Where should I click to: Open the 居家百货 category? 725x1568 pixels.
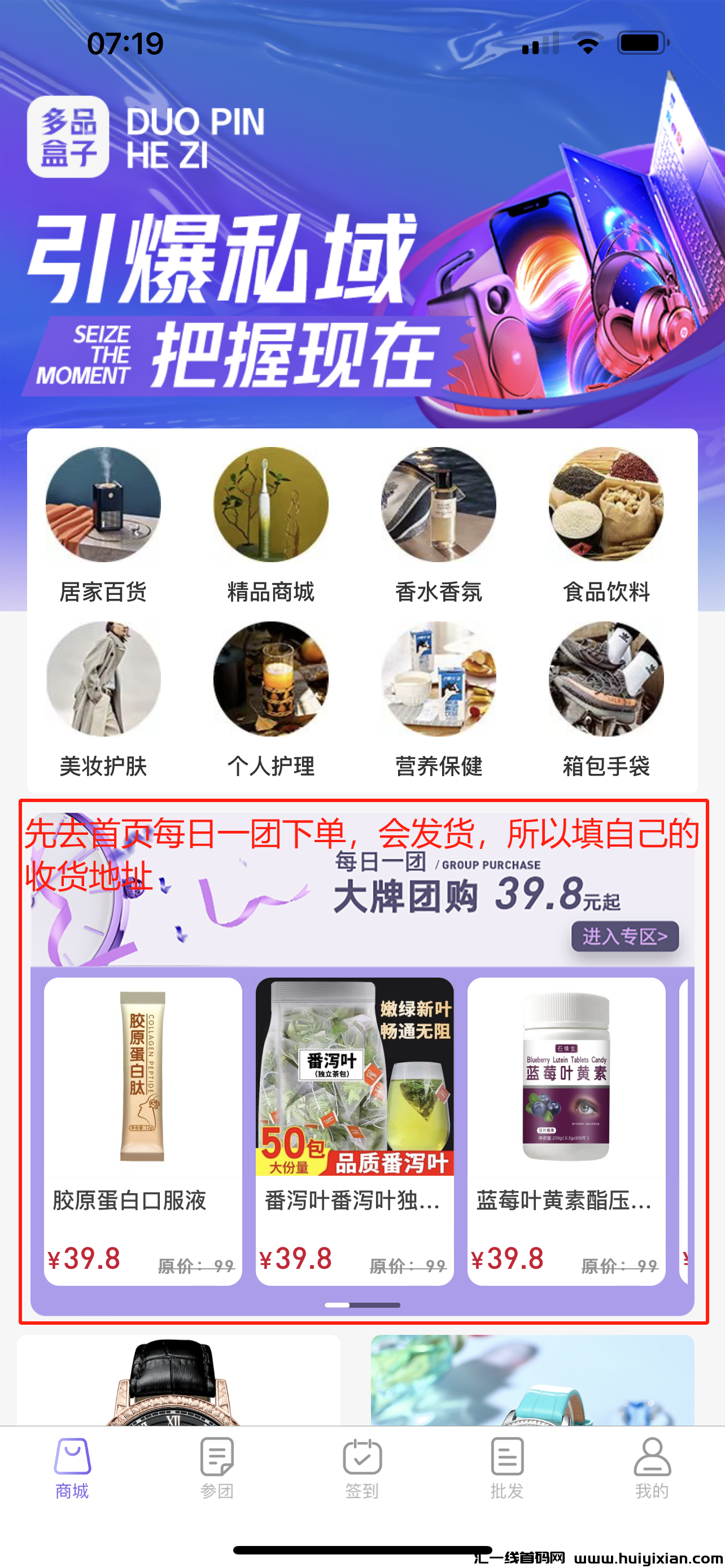tap(103, 524)
